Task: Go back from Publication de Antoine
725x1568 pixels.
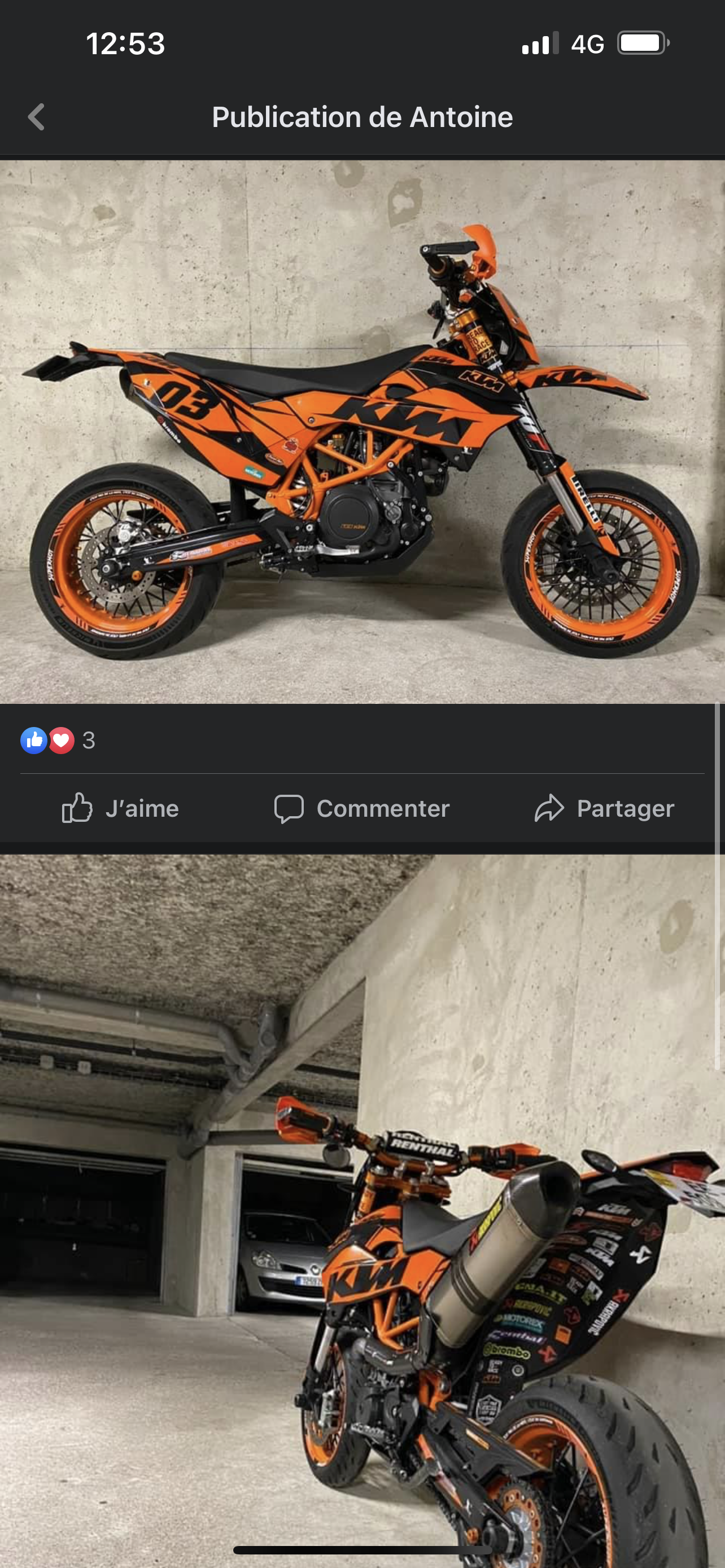Action: (37, 117)
